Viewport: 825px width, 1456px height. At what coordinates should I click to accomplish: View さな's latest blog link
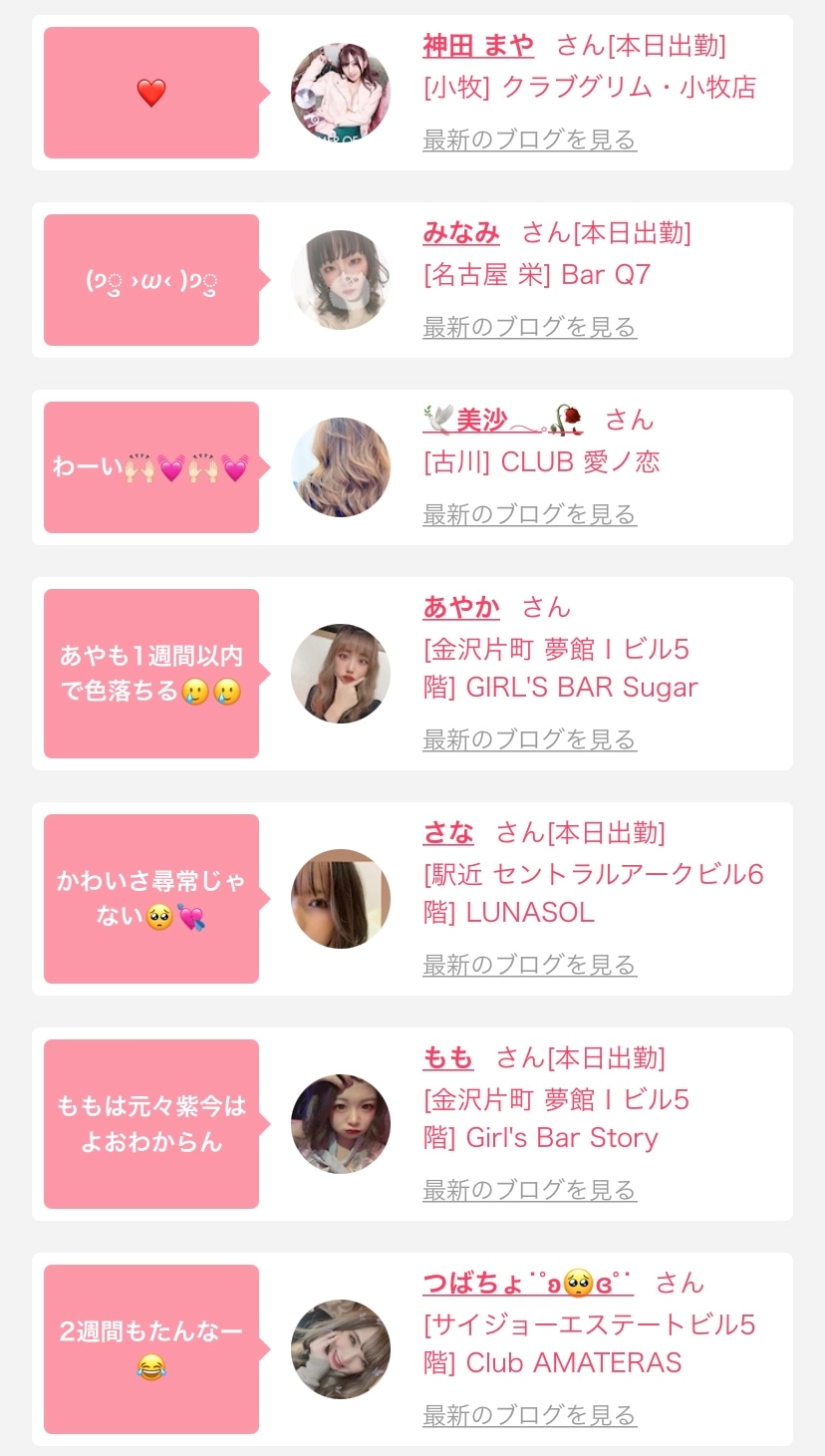coord(529,965)
